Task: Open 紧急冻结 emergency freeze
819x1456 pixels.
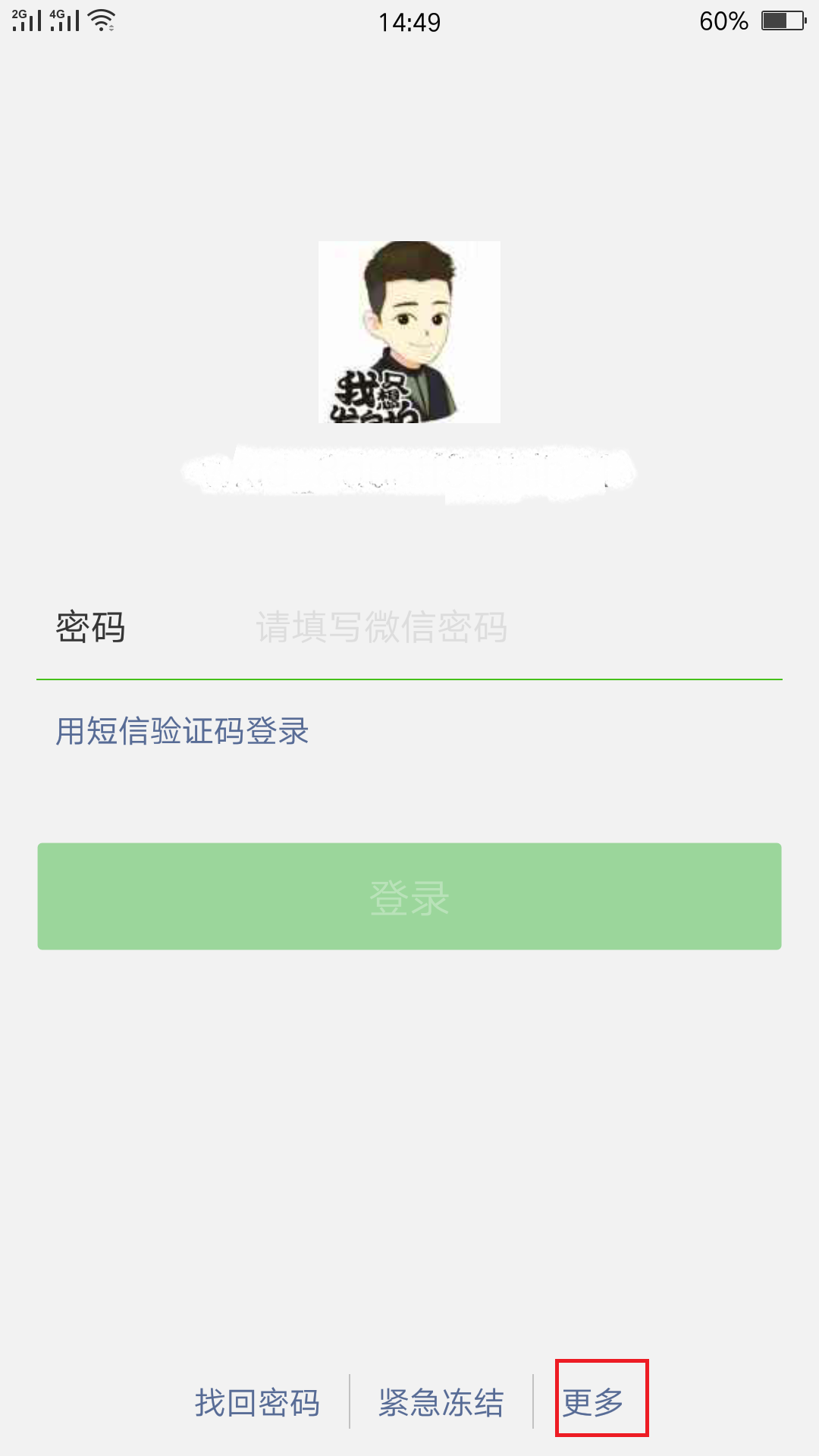Action: pos(441,1403)
